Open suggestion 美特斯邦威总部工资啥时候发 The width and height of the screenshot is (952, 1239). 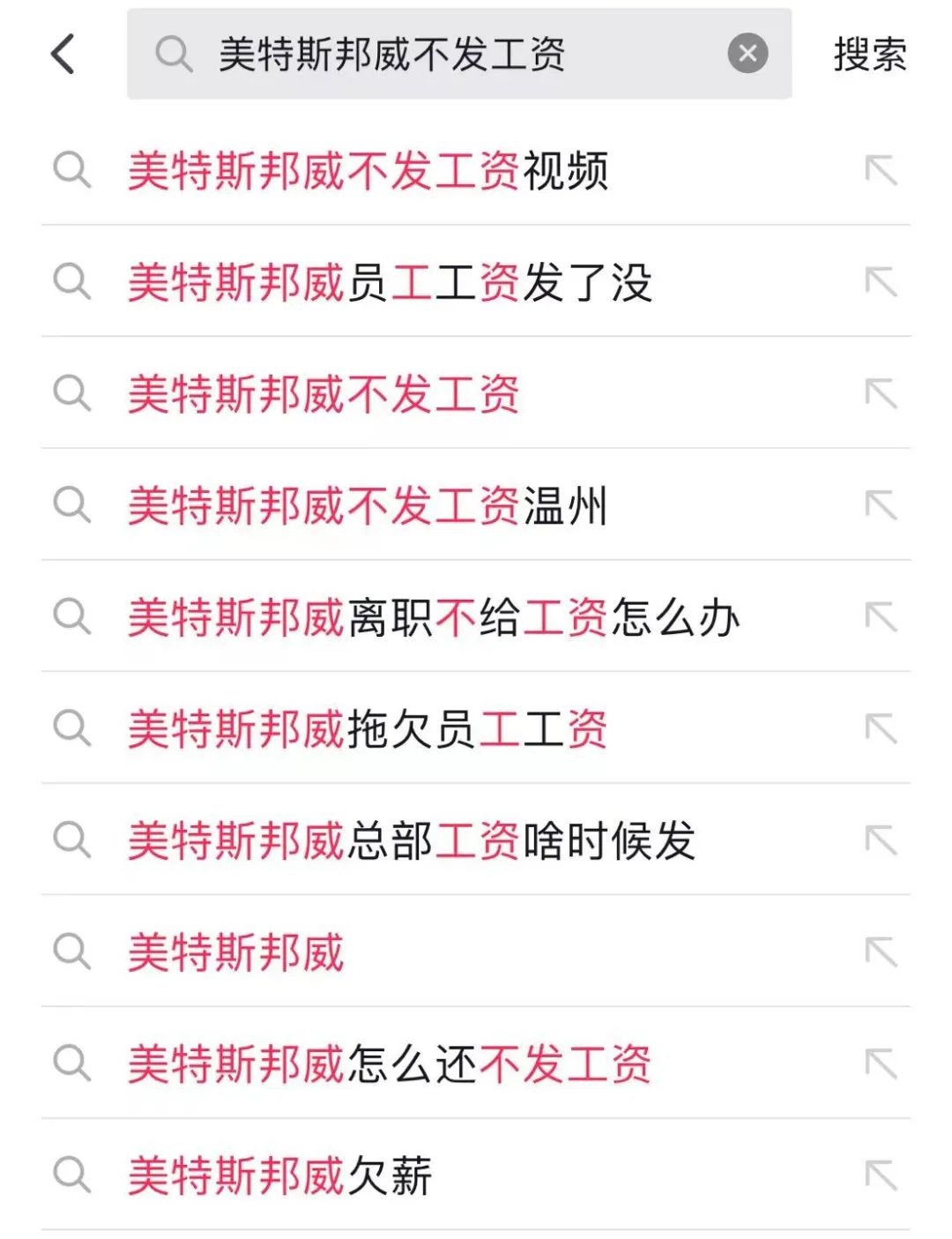click(x=412, y=840)
